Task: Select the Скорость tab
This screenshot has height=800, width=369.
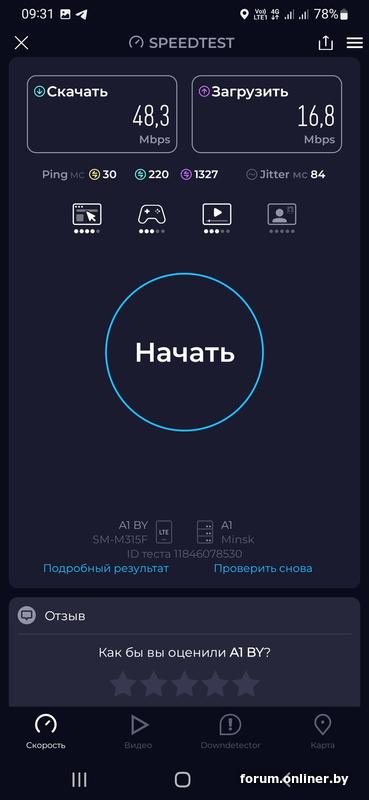Action: (46, 732)
